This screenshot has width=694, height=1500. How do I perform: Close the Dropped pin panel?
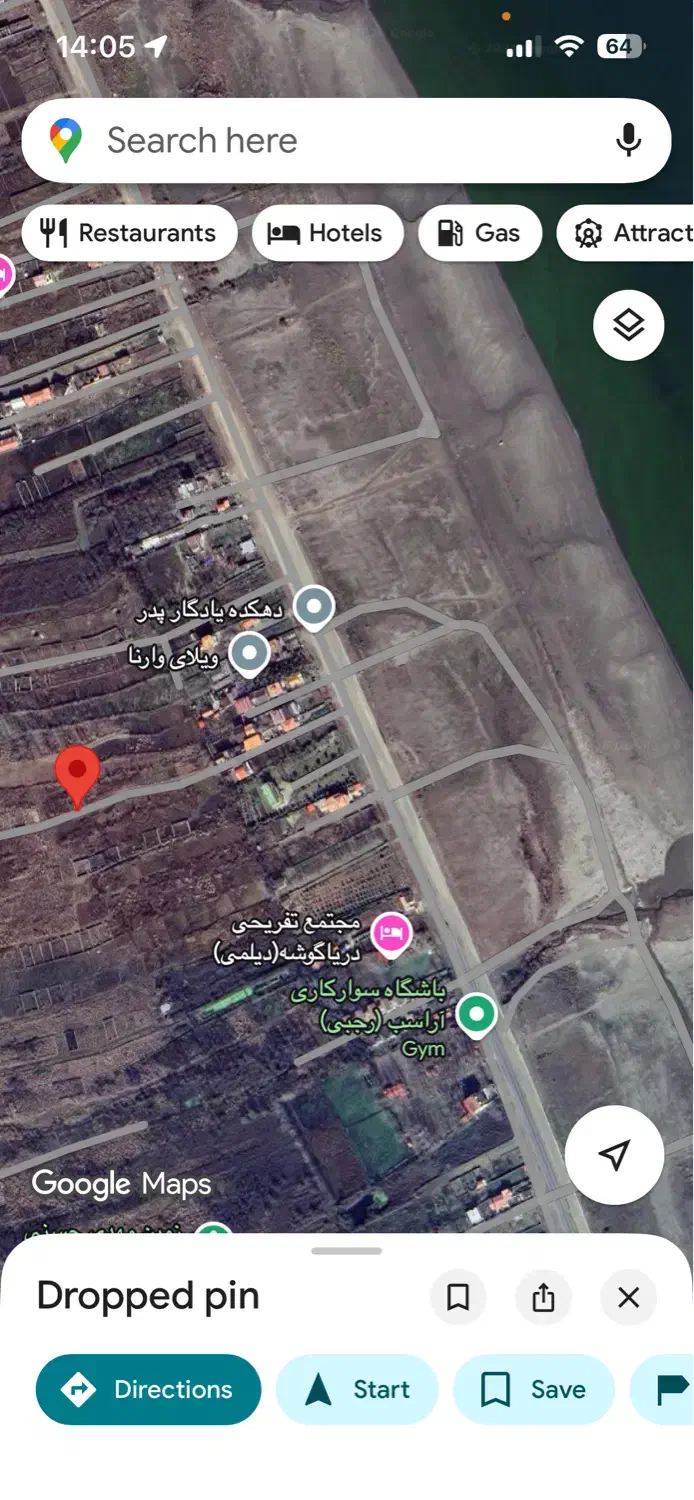pos(628,1297)
